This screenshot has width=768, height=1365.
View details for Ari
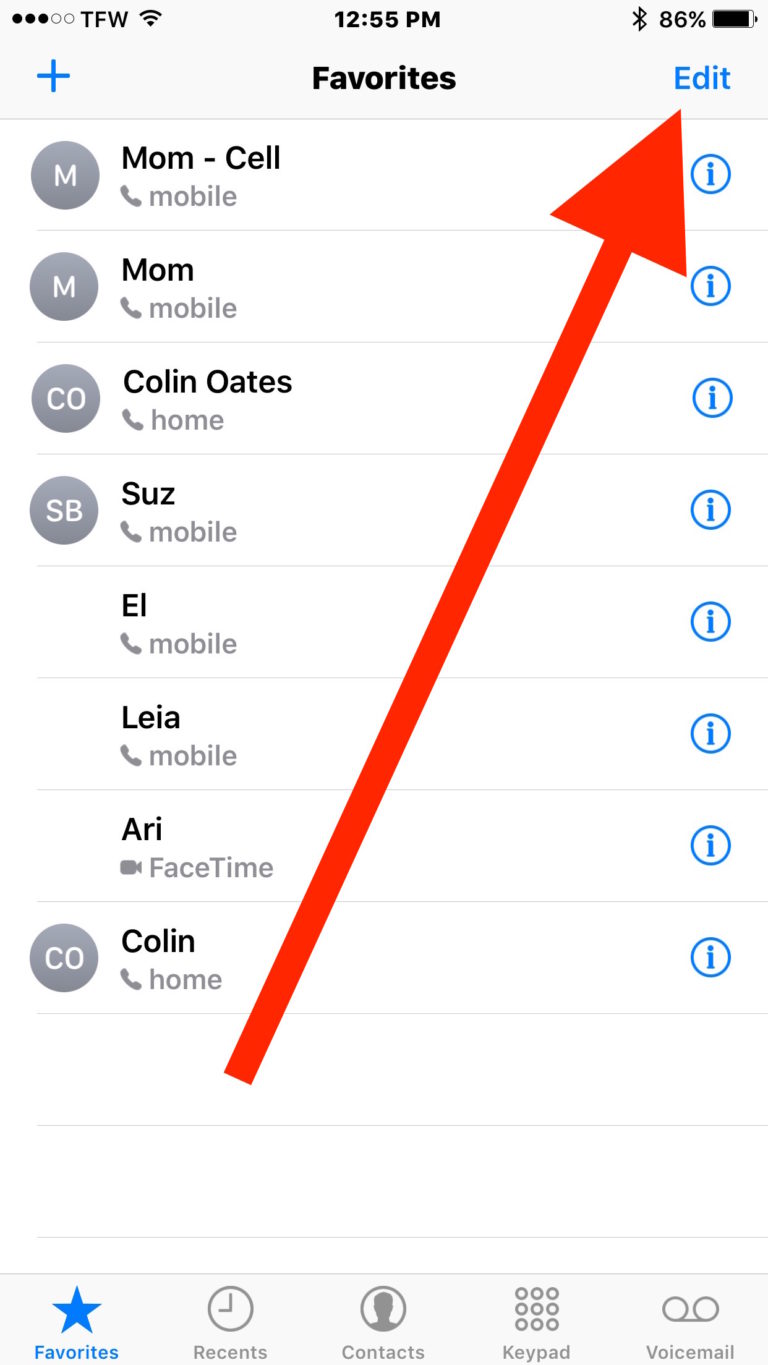[711, 846]
